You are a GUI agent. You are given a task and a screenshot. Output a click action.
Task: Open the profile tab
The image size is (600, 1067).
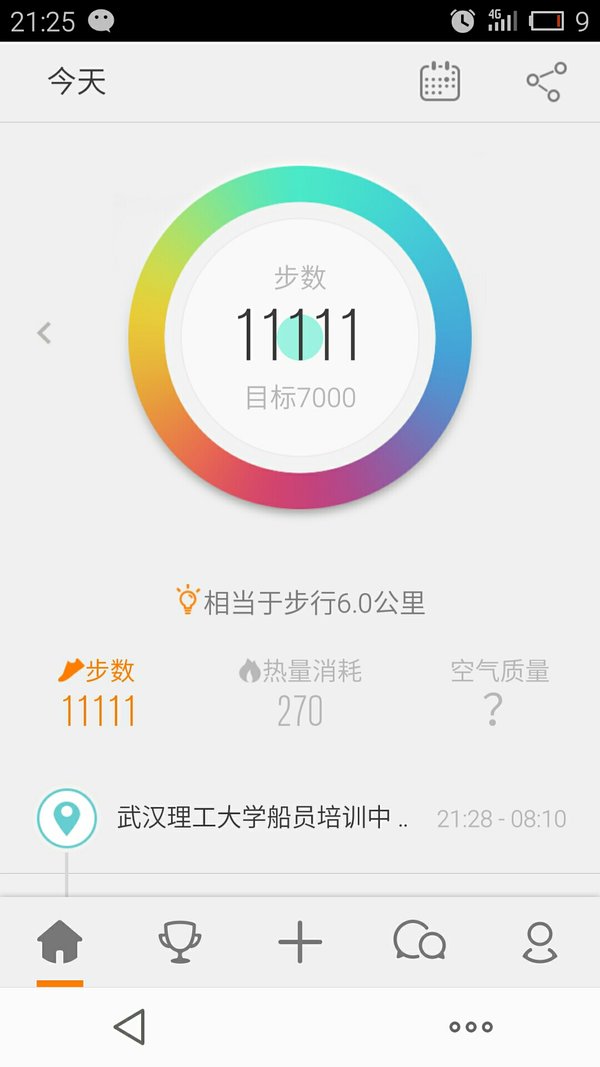(x=539, y=942)
